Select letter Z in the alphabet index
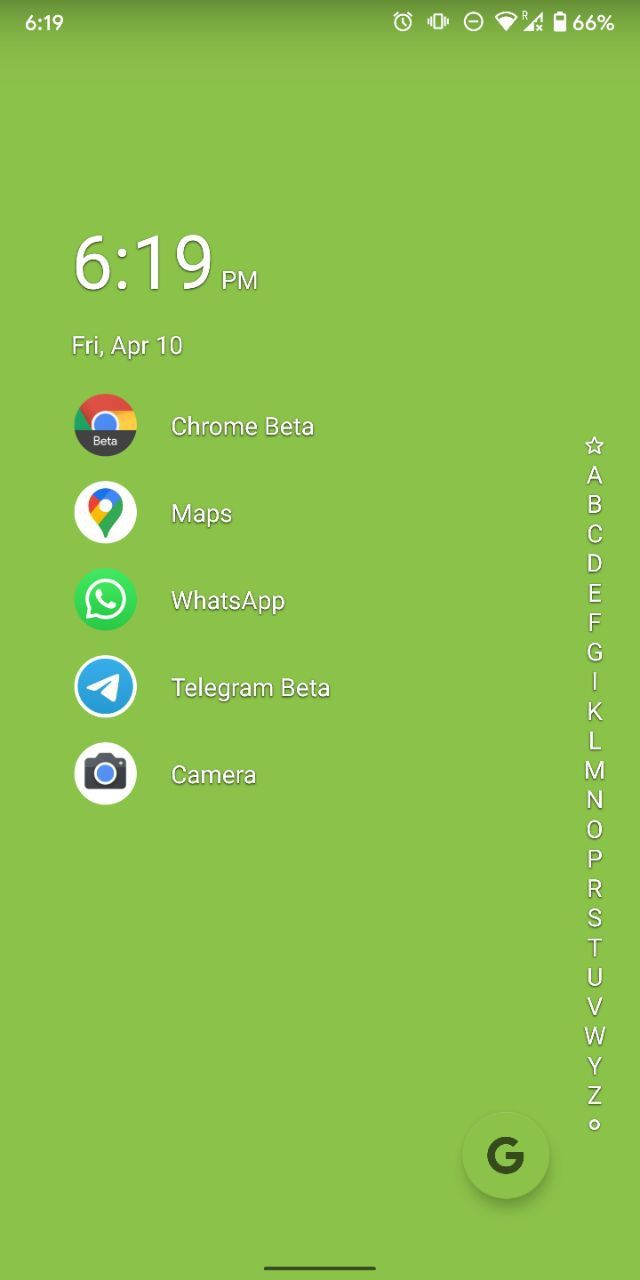The width and height of the screenshot is (640, 1280). (594, 1094)
